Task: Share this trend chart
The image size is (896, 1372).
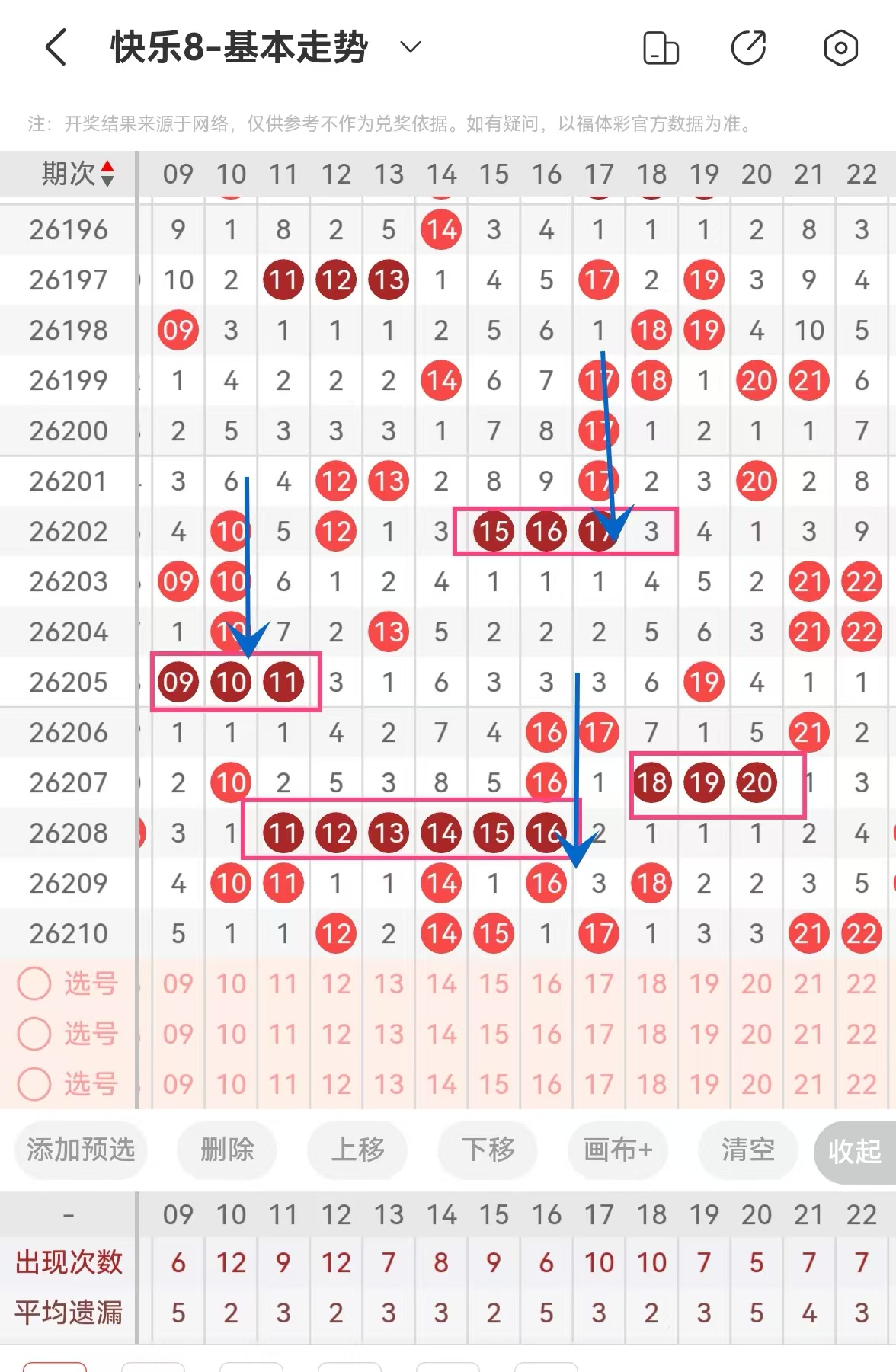Action: (748, 48)
